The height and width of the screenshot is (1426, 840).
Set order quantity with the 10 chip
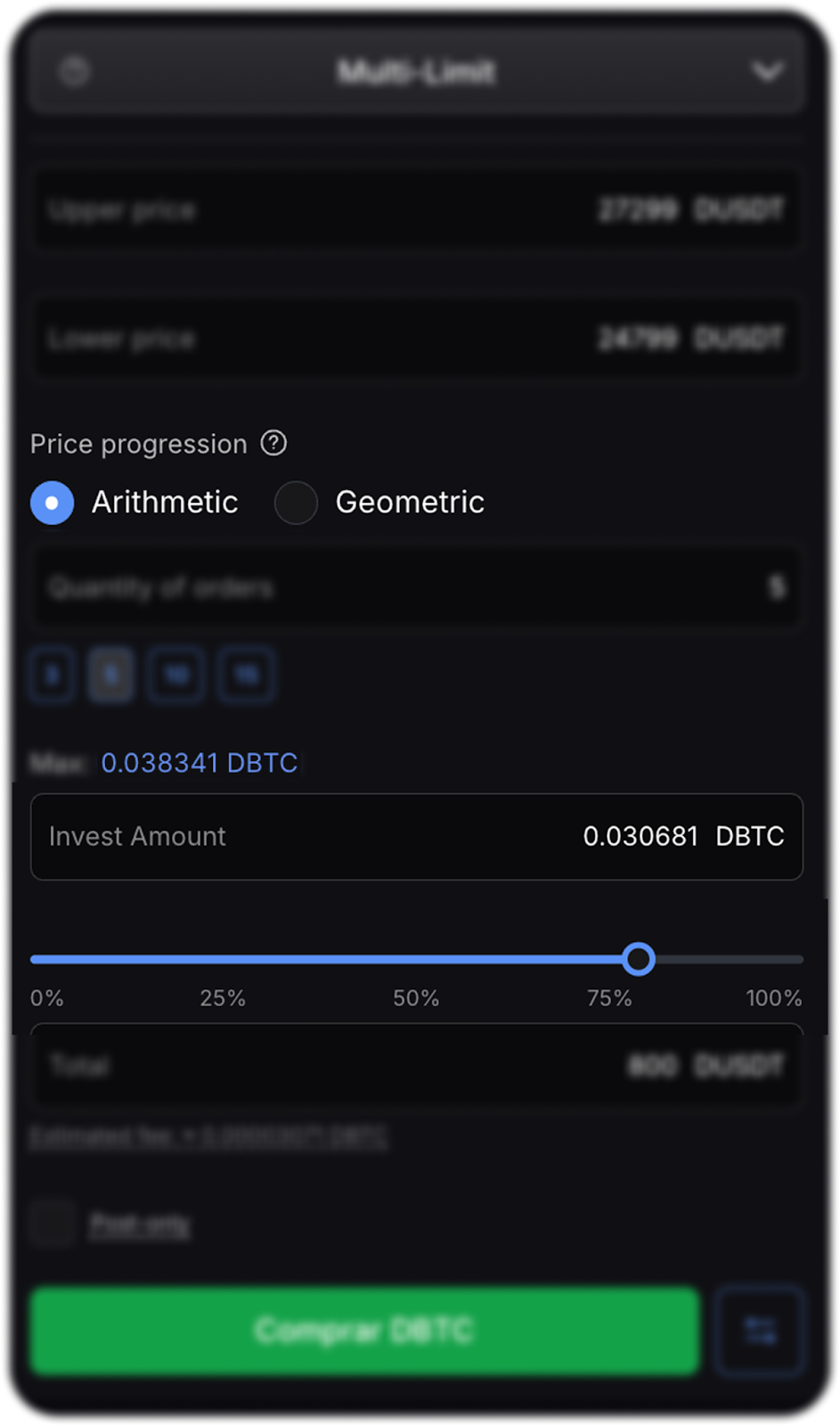coord(176,675)
